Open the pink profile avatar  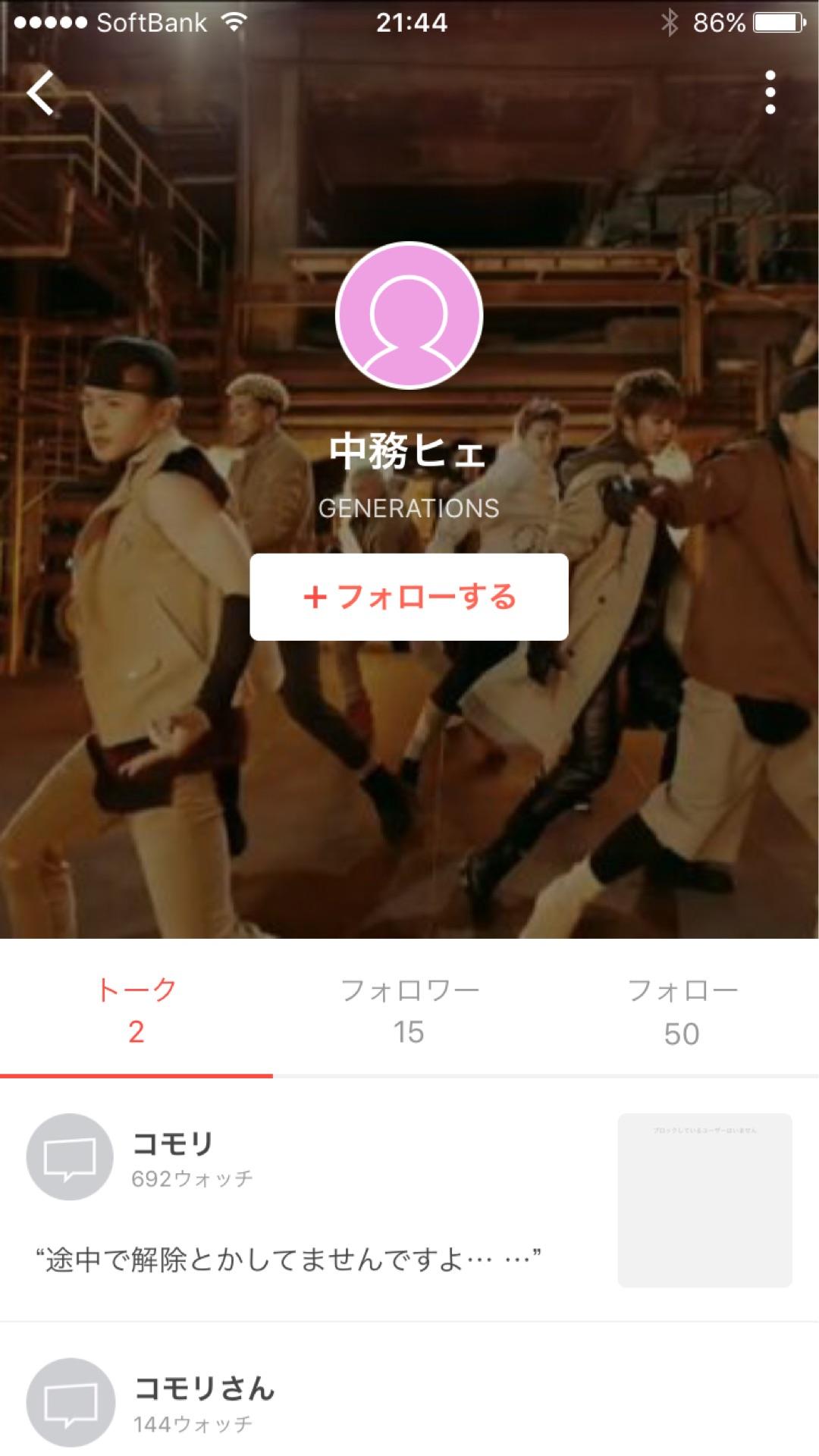pos(409,315)
